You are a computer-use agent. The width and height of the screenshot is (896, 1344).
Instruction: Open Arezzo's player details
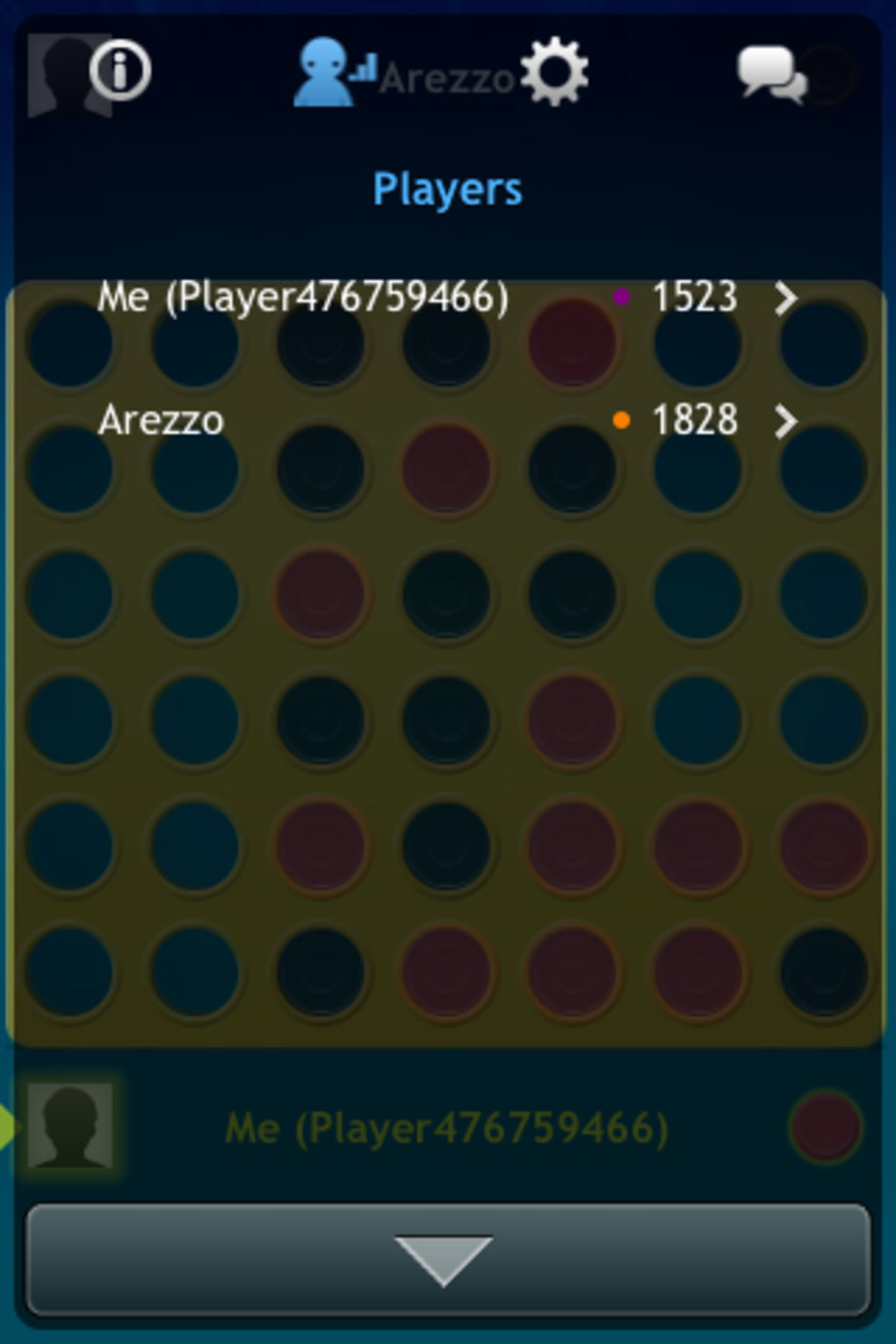point(448,420)
